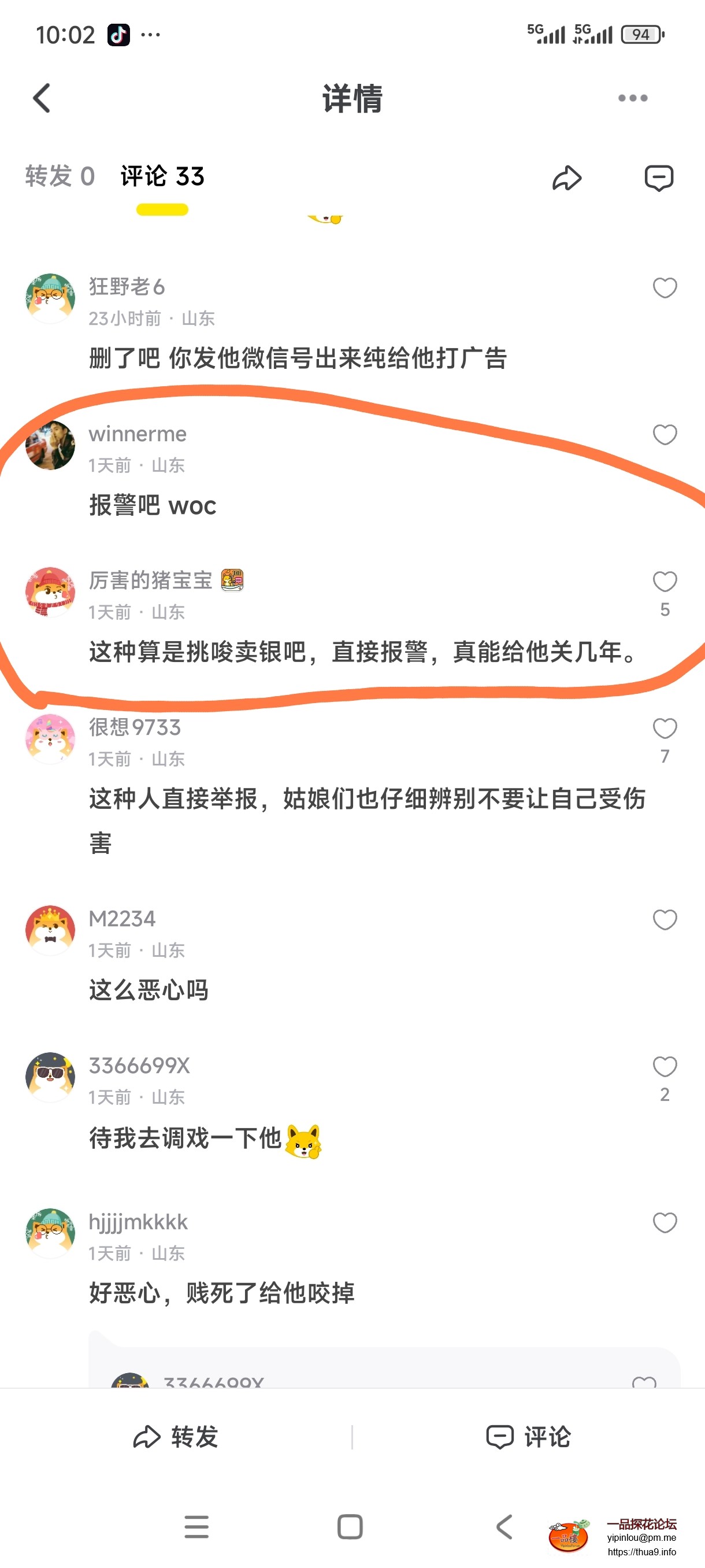Tap the battery indicator showing 94
705x1568 pixels.
(x=640, y=35)
